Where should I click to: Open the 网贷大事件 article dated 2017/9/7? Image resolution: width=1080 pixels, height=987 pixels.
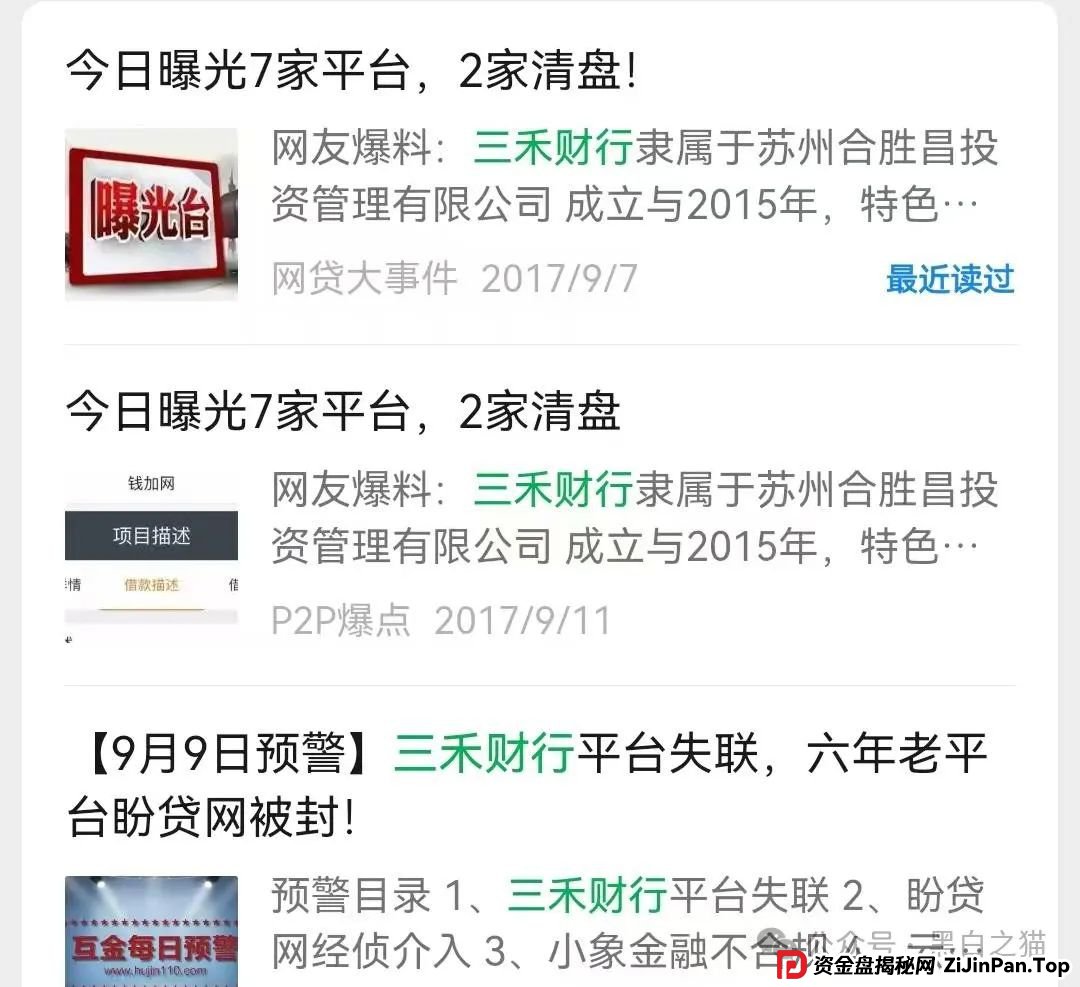click(350, 74)
